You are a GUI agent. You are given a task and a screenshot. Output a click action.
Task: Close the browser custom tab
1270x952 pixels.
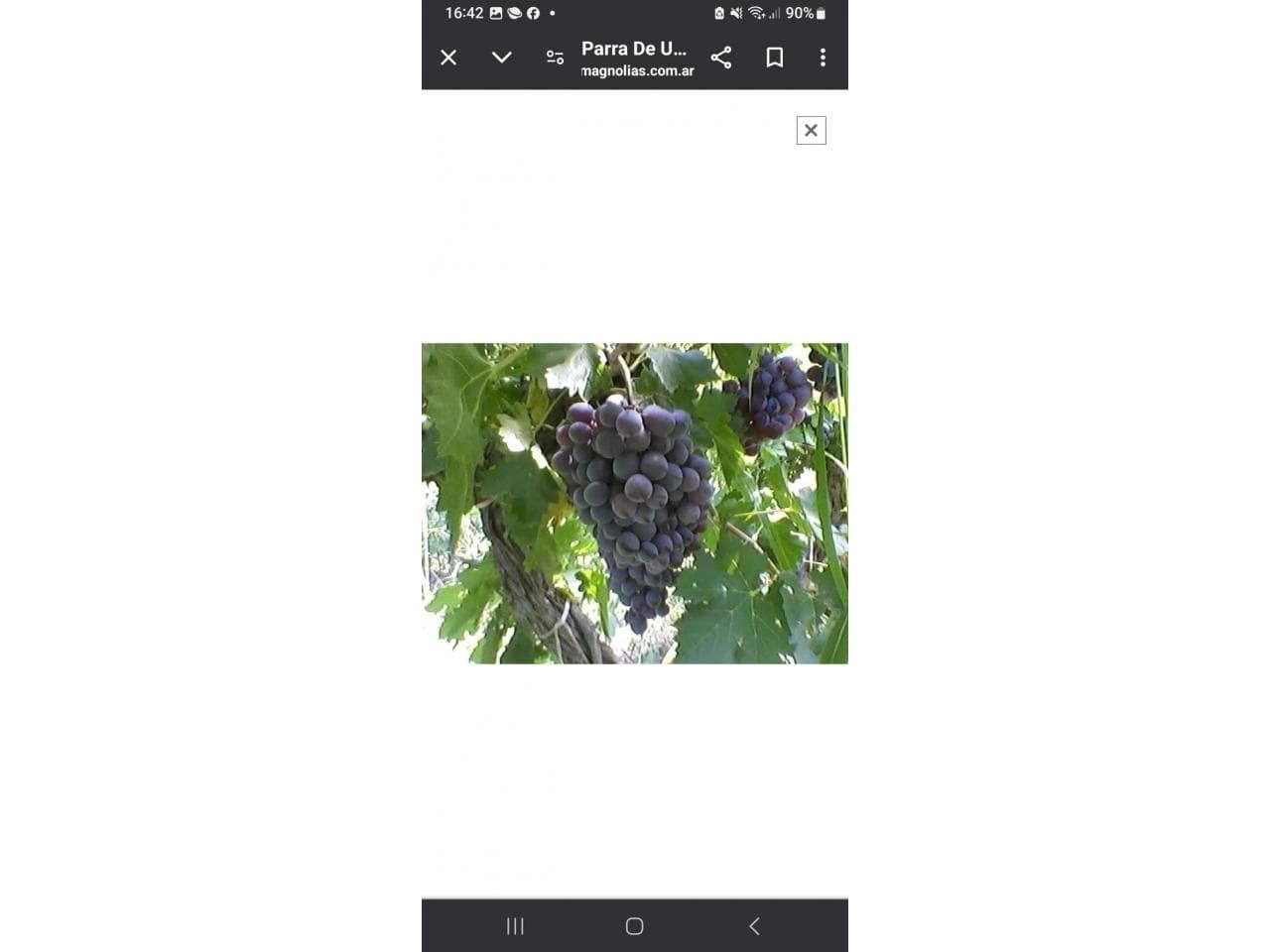[x=448, y=58]
